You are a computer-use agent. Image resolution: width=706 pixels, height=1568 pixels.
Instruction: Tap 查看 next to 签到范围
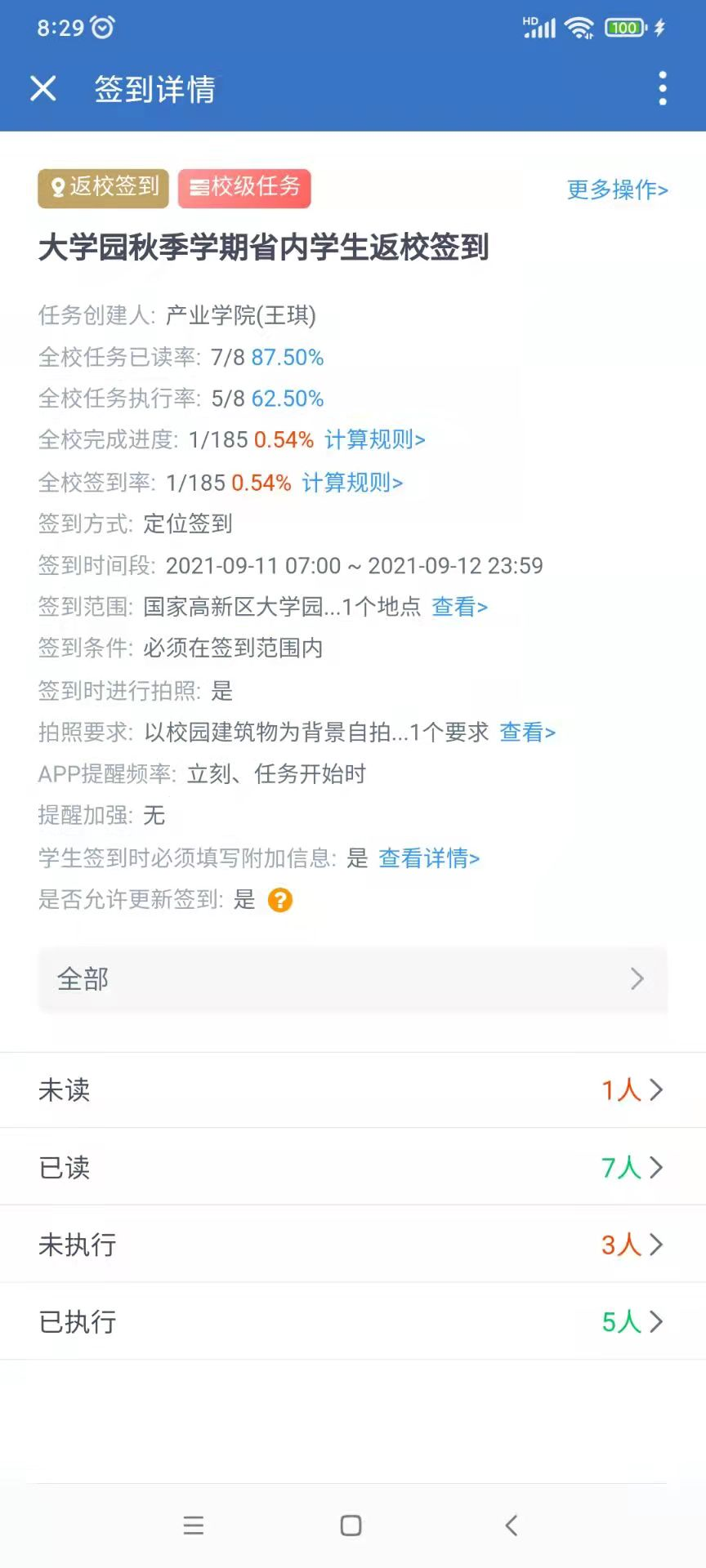(459, 607)
